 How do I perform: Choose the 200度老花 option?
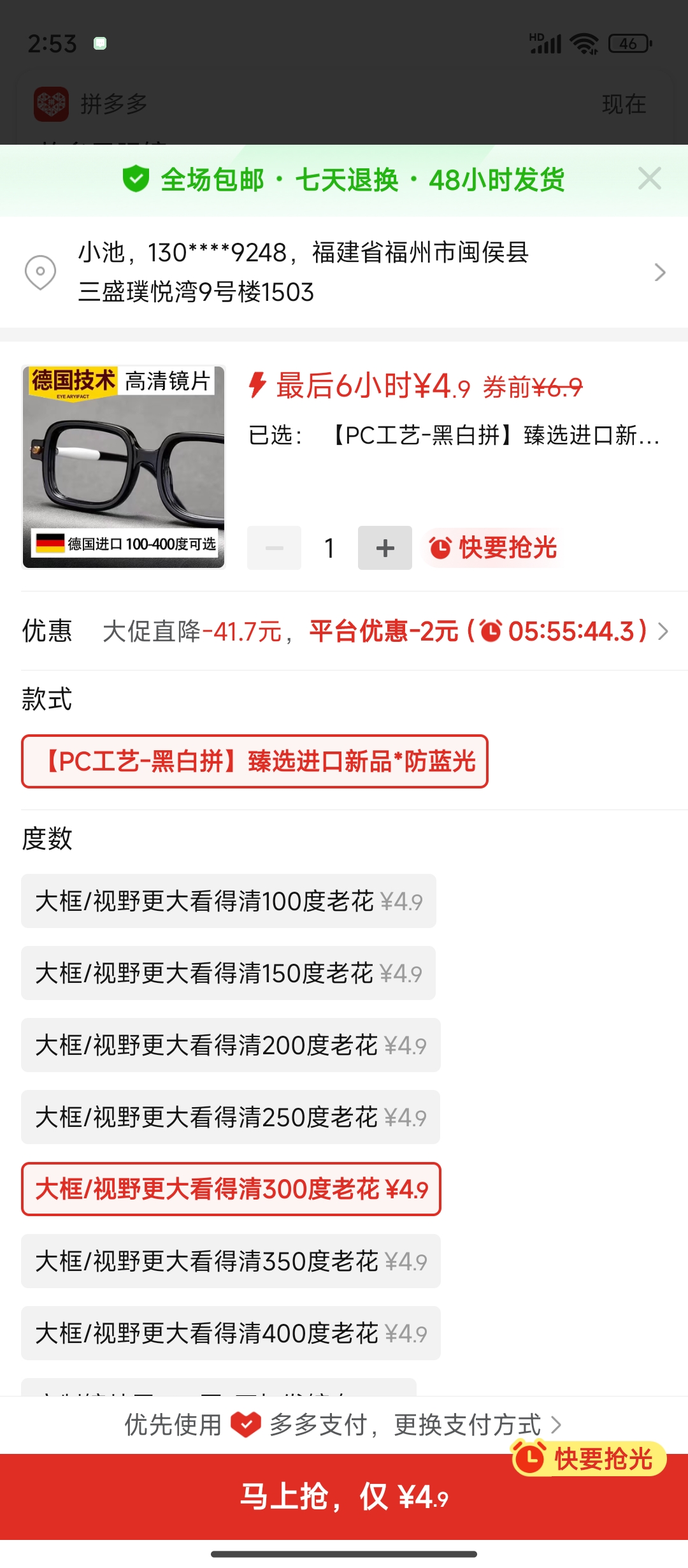(231, 1045)
